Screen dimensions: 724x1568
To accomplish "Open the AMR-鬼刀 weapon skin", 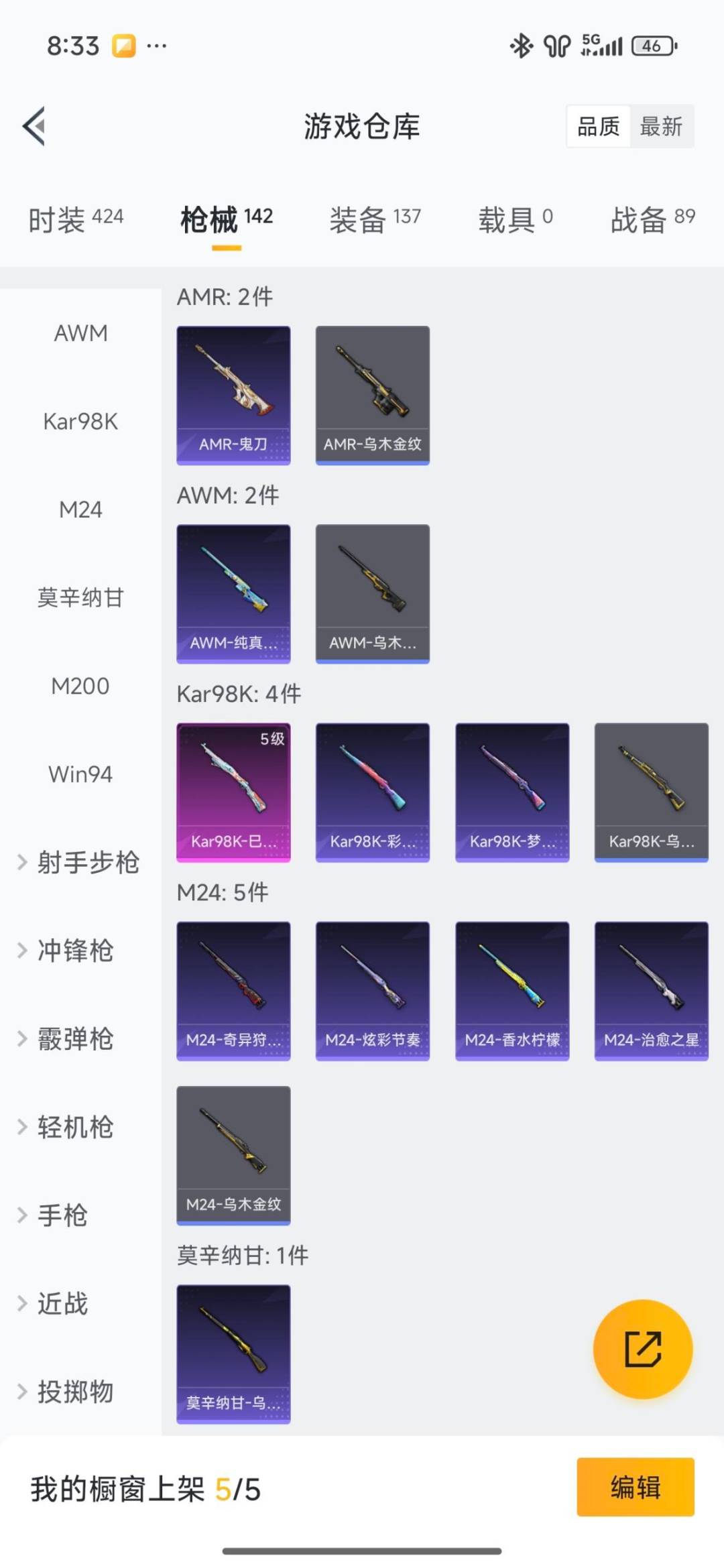I will coord(233,394).
